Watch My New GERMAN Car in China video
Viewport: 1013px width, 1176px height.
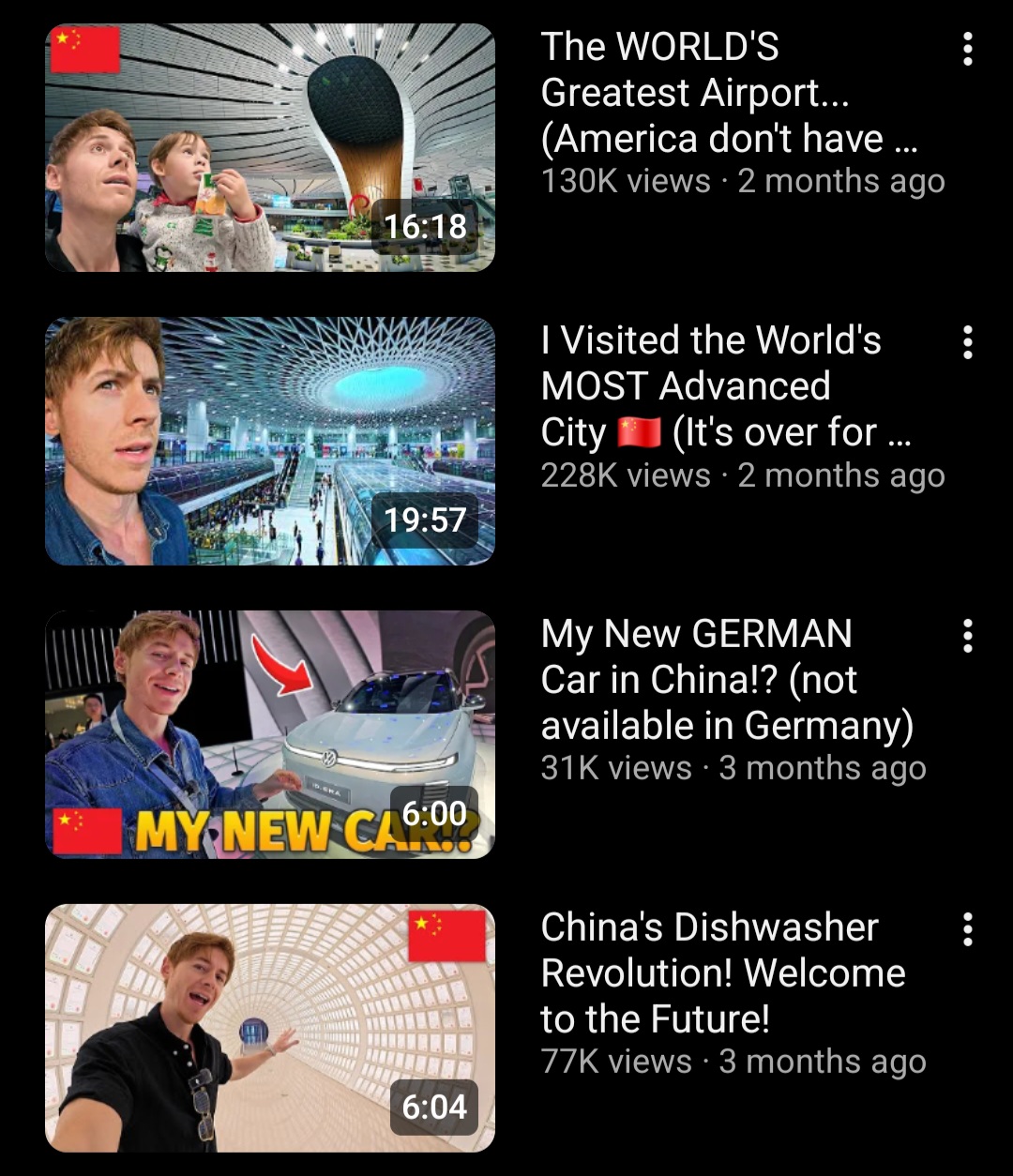[x=270, y=734]
